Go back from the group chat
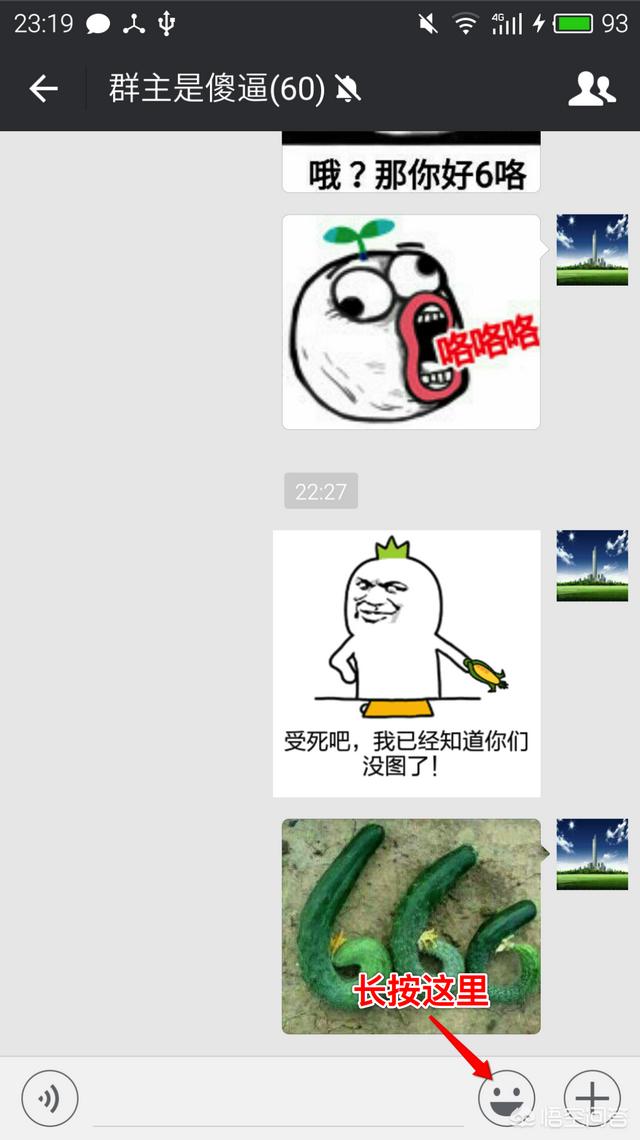 pos(43,89)
